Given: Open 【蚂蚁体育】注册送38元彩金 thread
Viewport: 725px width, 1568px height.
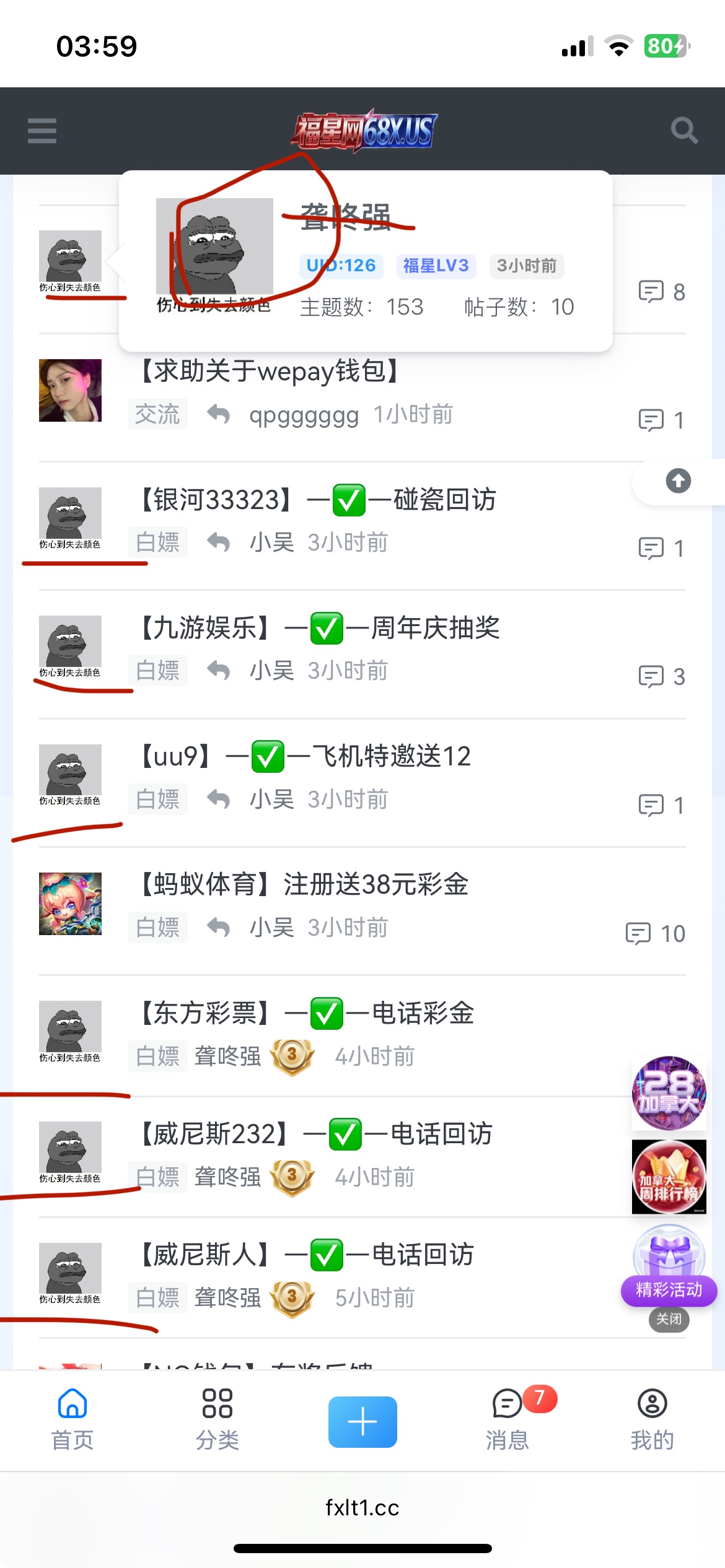Looking at the screenshot, I should (304, 884).
